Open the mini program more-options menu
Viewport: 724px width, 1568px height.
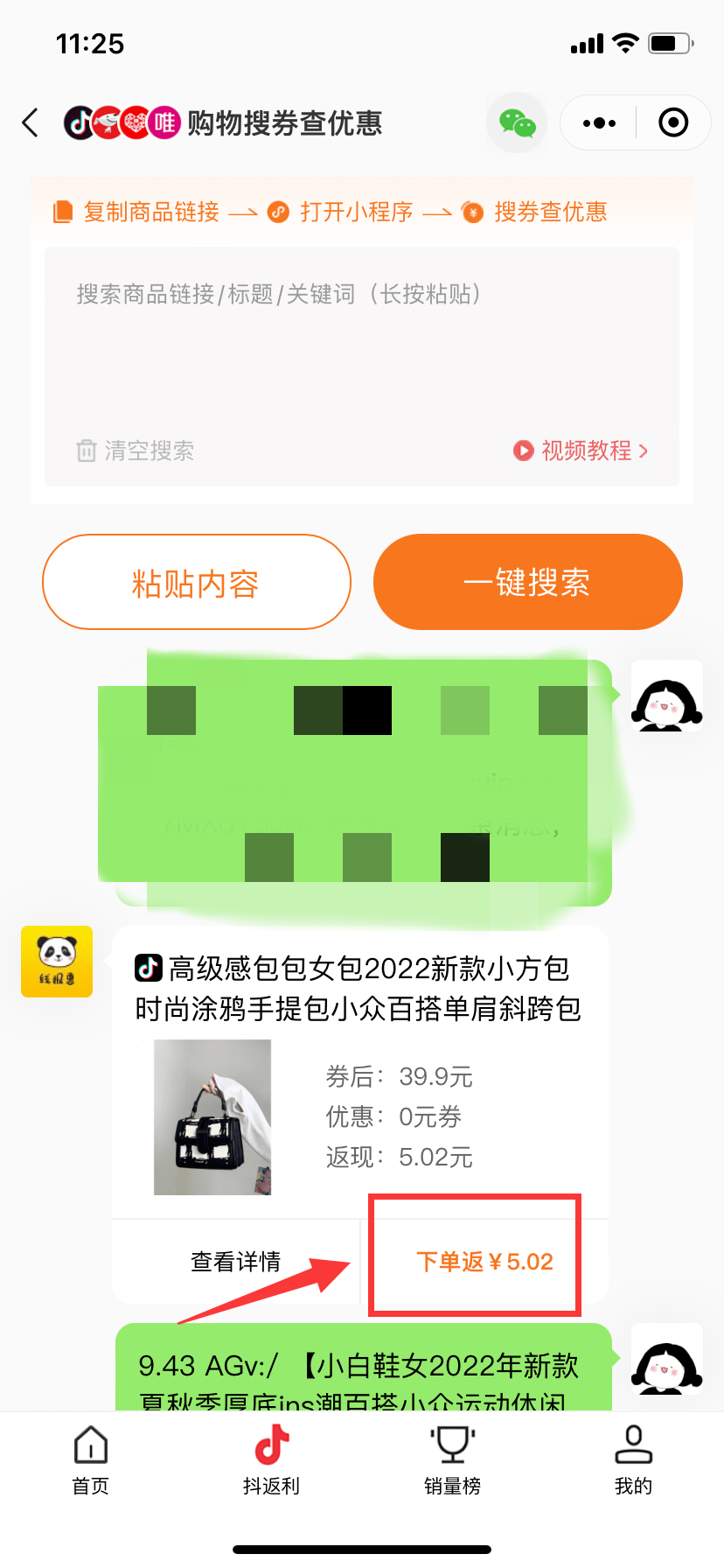[x=599, y=122]
